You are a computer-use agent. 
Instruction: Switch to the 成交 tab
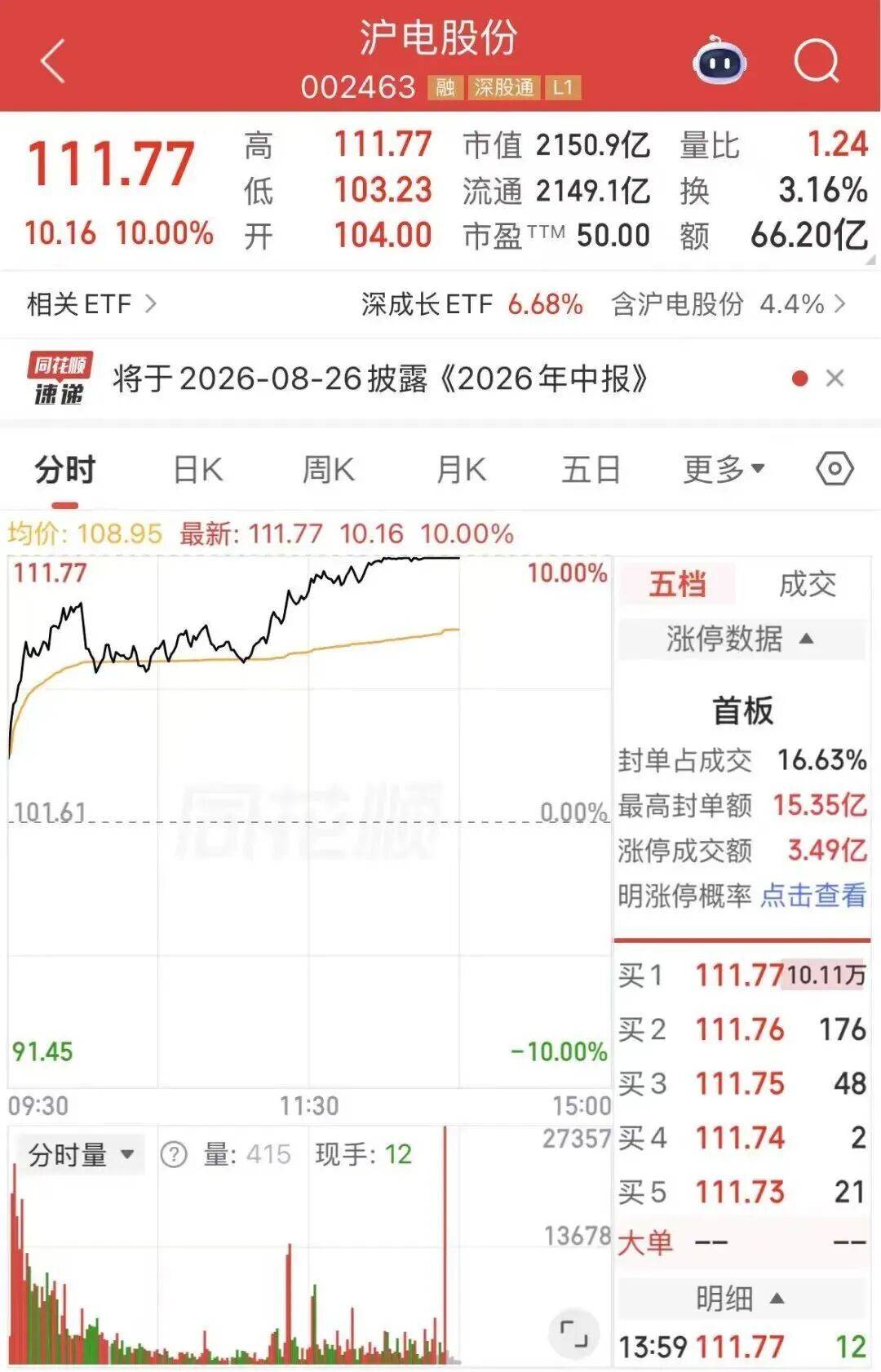click(x=807, y=584)
